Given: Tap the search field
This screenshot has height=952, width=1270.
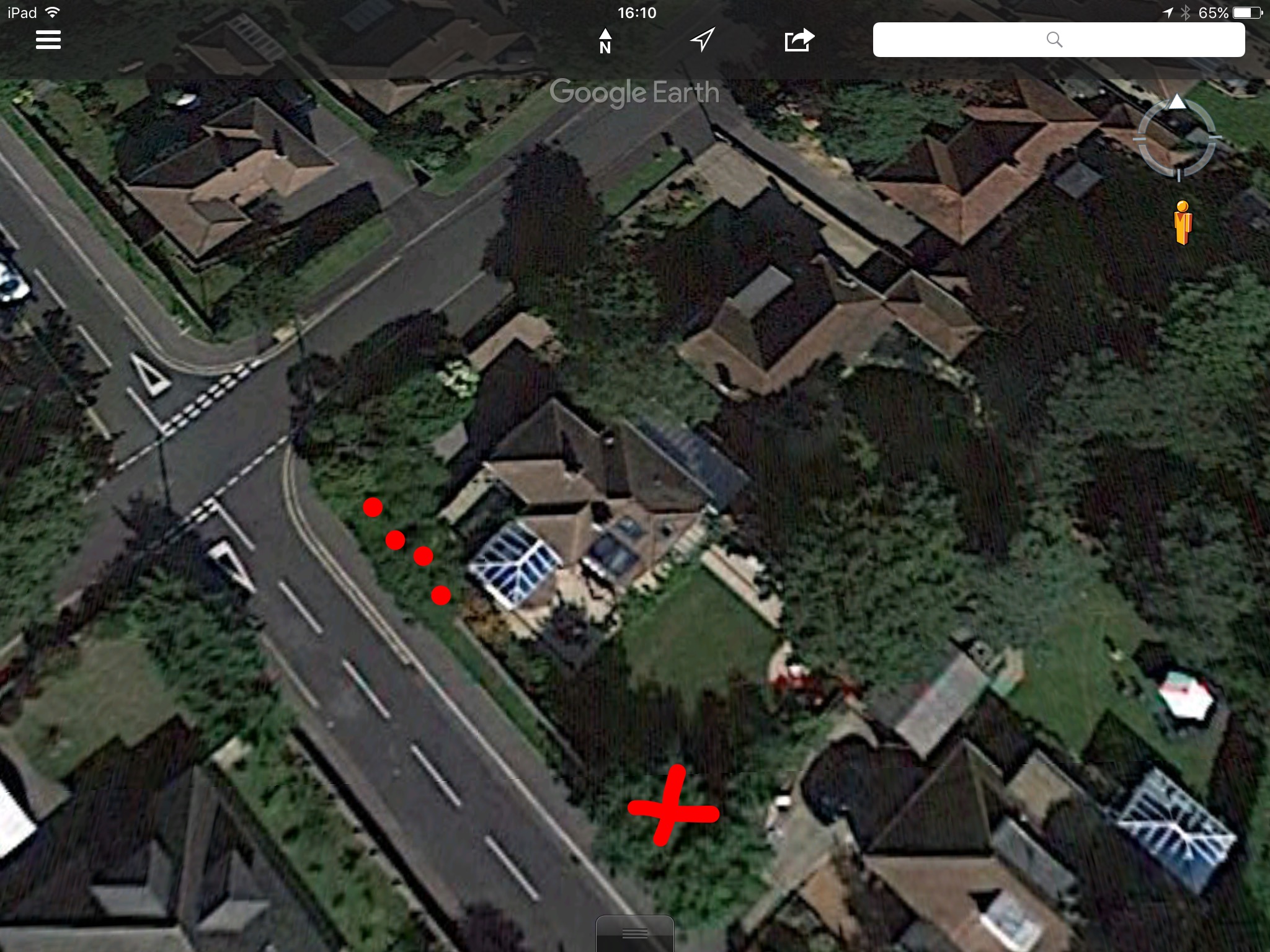Looking at the screenshot, I should 1059,40.
